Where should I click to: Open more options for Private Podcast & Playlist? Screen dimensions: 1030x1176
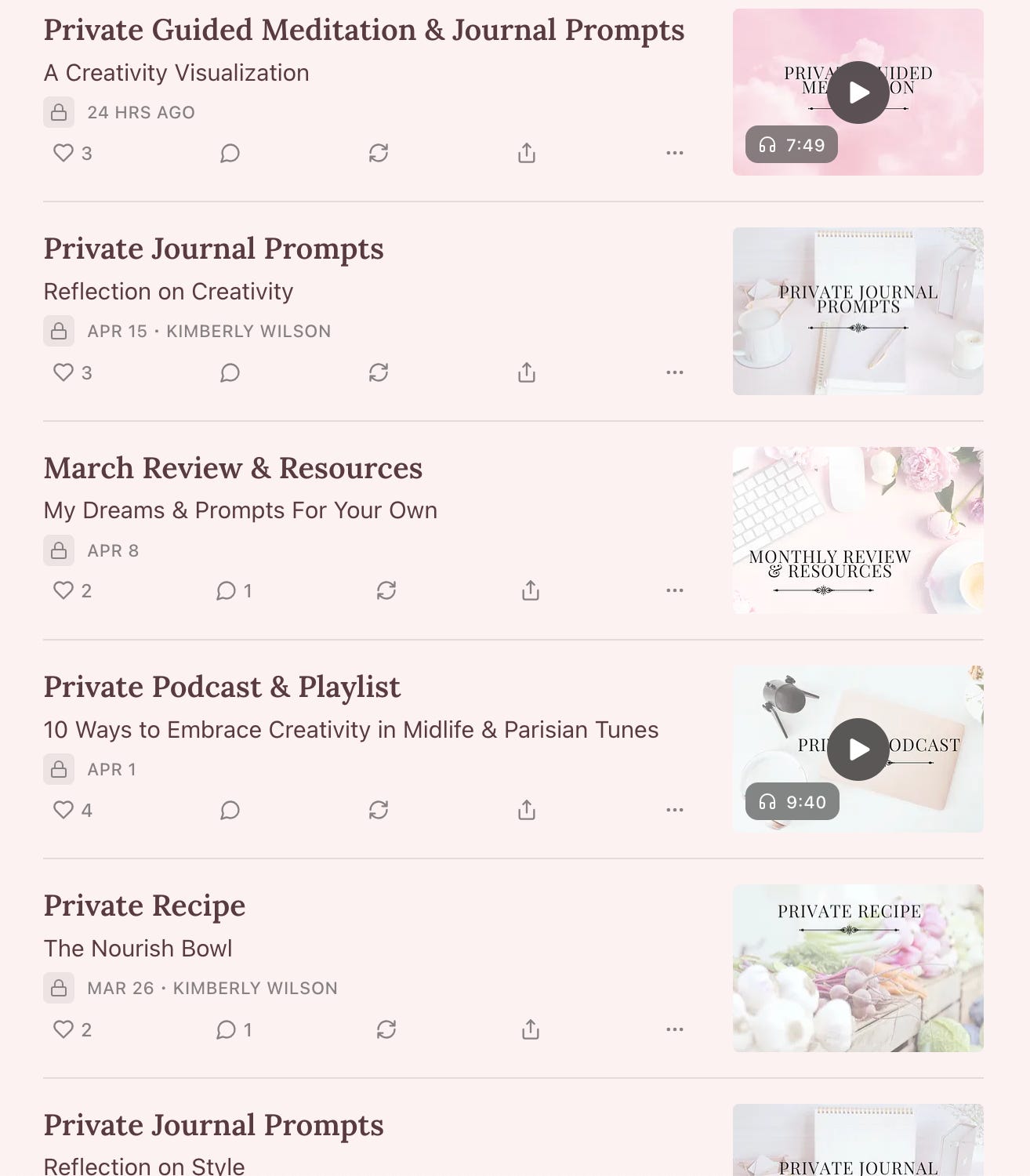tap(674, 810)
